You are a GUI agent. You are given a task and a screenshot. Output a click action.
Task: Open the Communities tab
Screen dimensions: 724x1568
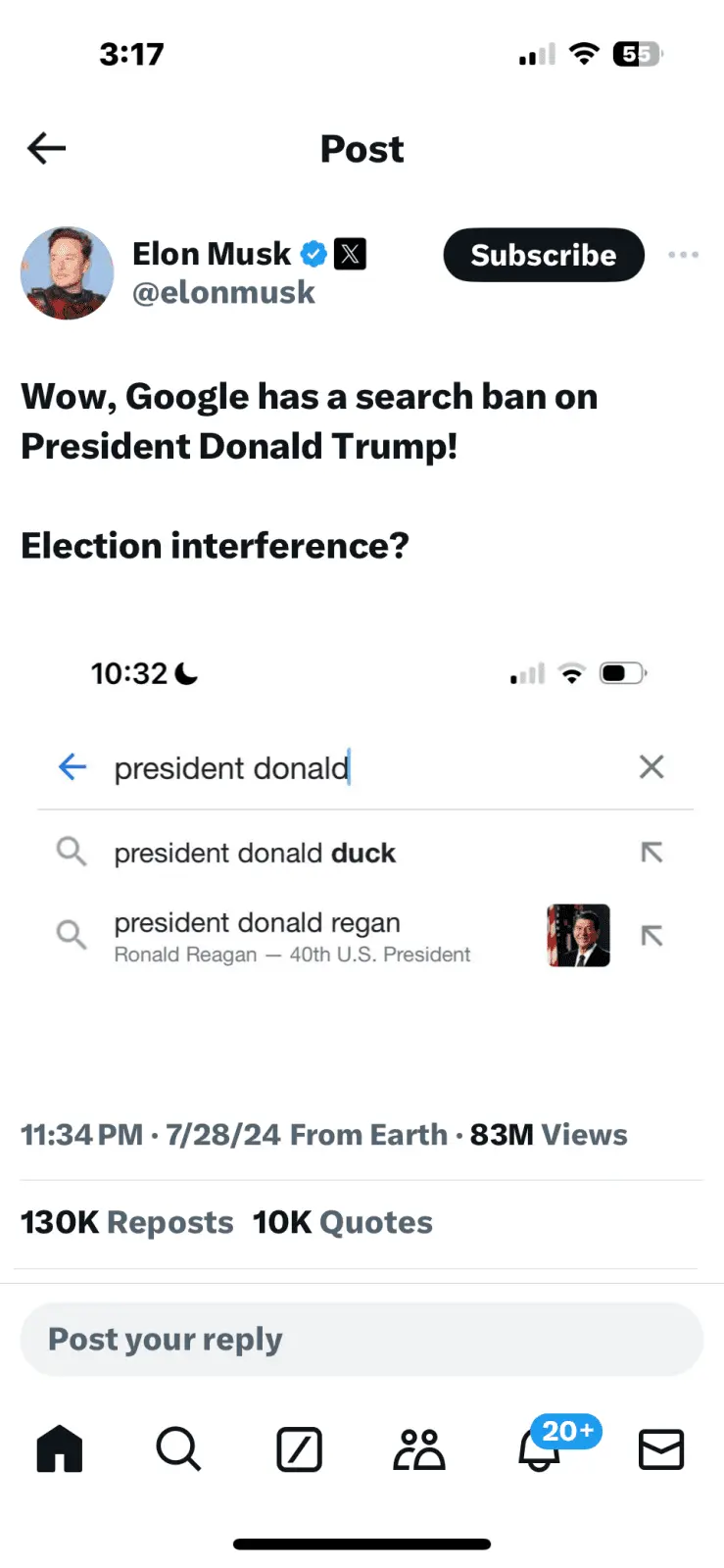419,1449
